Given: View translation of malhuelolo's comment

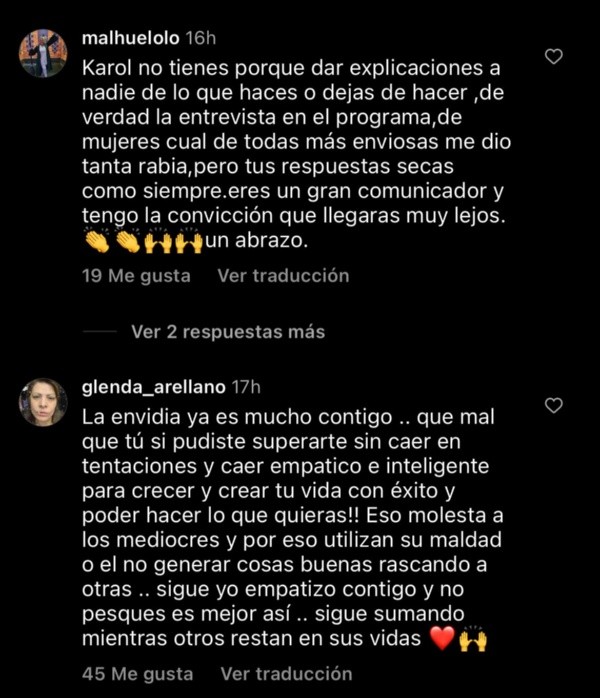Looking at the screenshot, I should [283, 276].
